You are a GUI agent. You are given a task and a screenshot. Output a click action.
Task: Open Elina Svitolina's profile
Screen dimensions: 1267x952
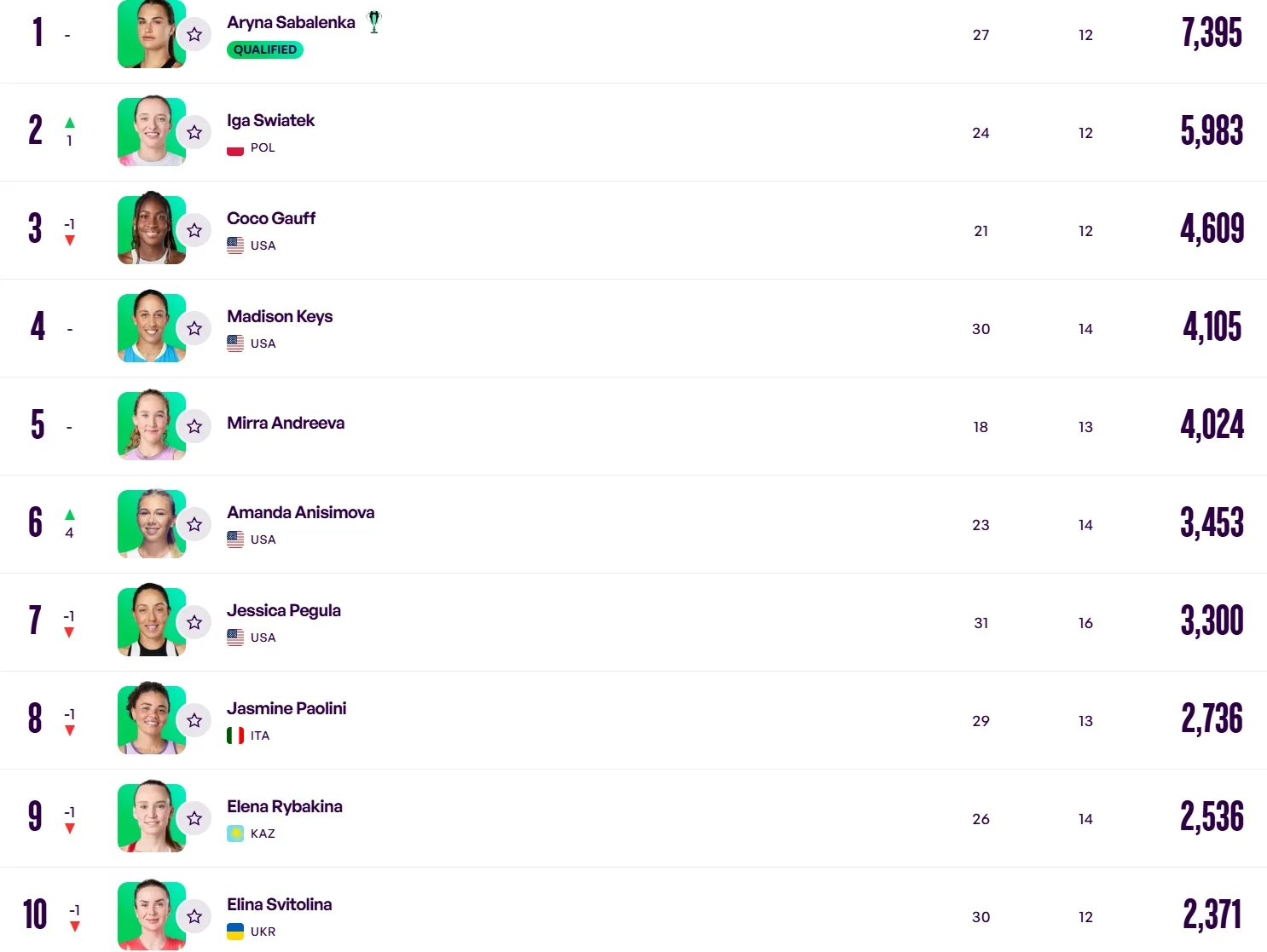pos(280,904)
